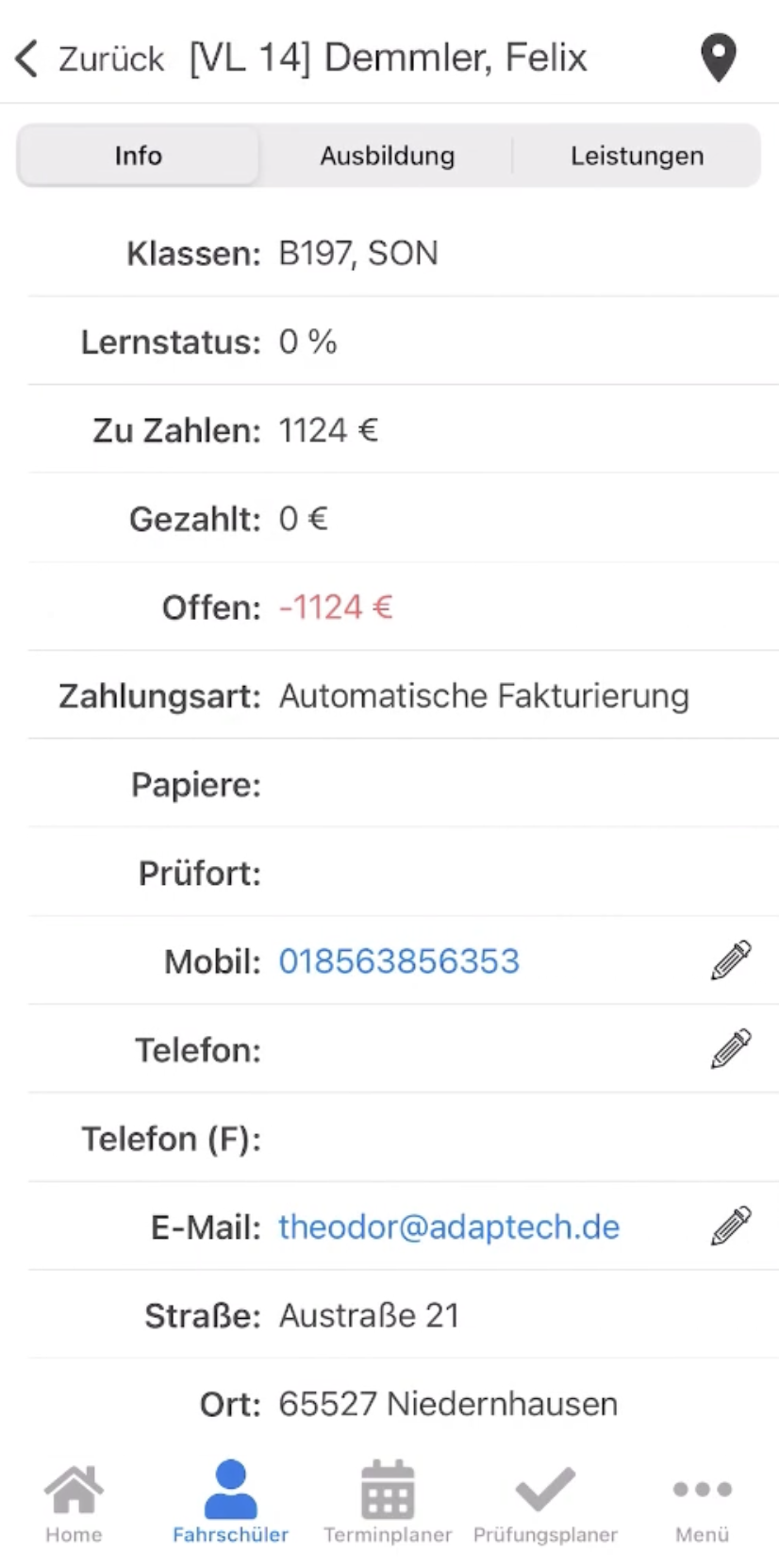This screenshot has width=779, height=1568.
Task: Call mobile number 018563856353
Action: [399, 961]
